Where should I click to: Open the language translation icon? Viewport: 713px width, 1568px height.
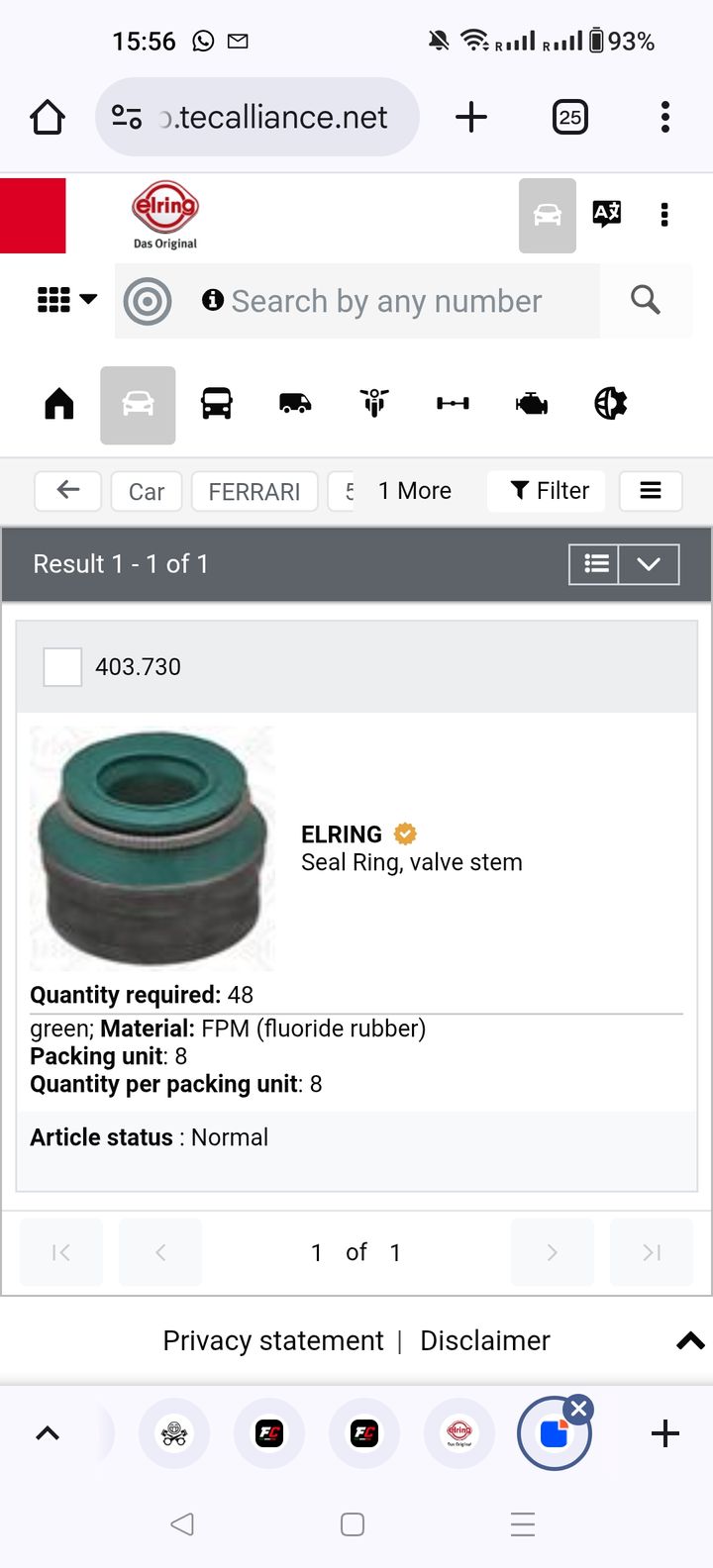coord(606,214)
